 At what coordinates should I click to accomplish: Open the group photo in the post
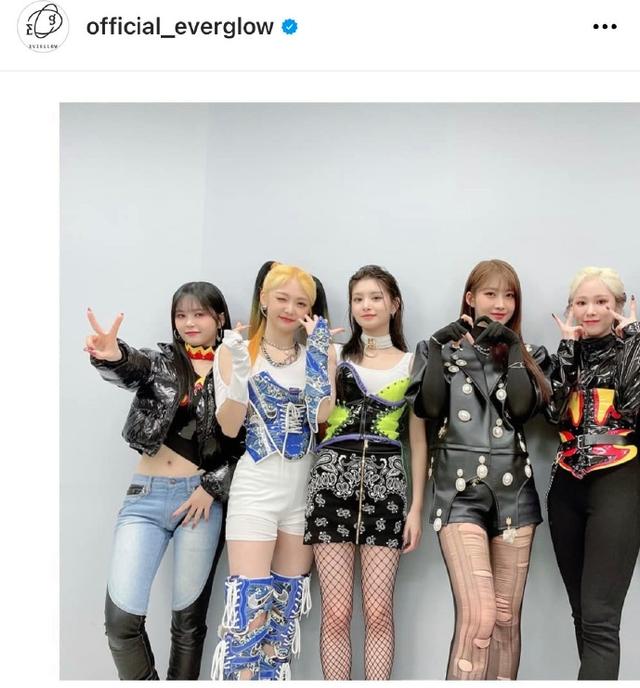(x=349, y=391)
